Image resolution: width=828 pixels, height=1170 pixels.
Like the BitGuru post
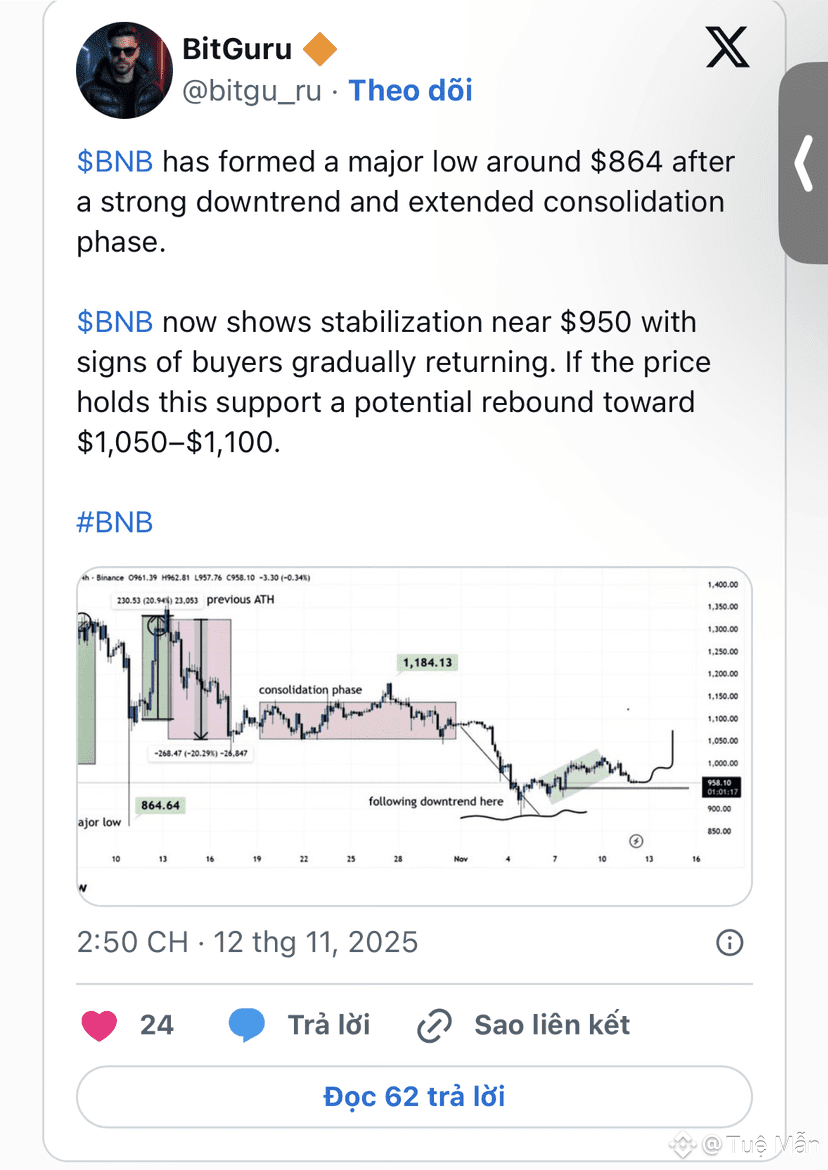coord(100,1025)
